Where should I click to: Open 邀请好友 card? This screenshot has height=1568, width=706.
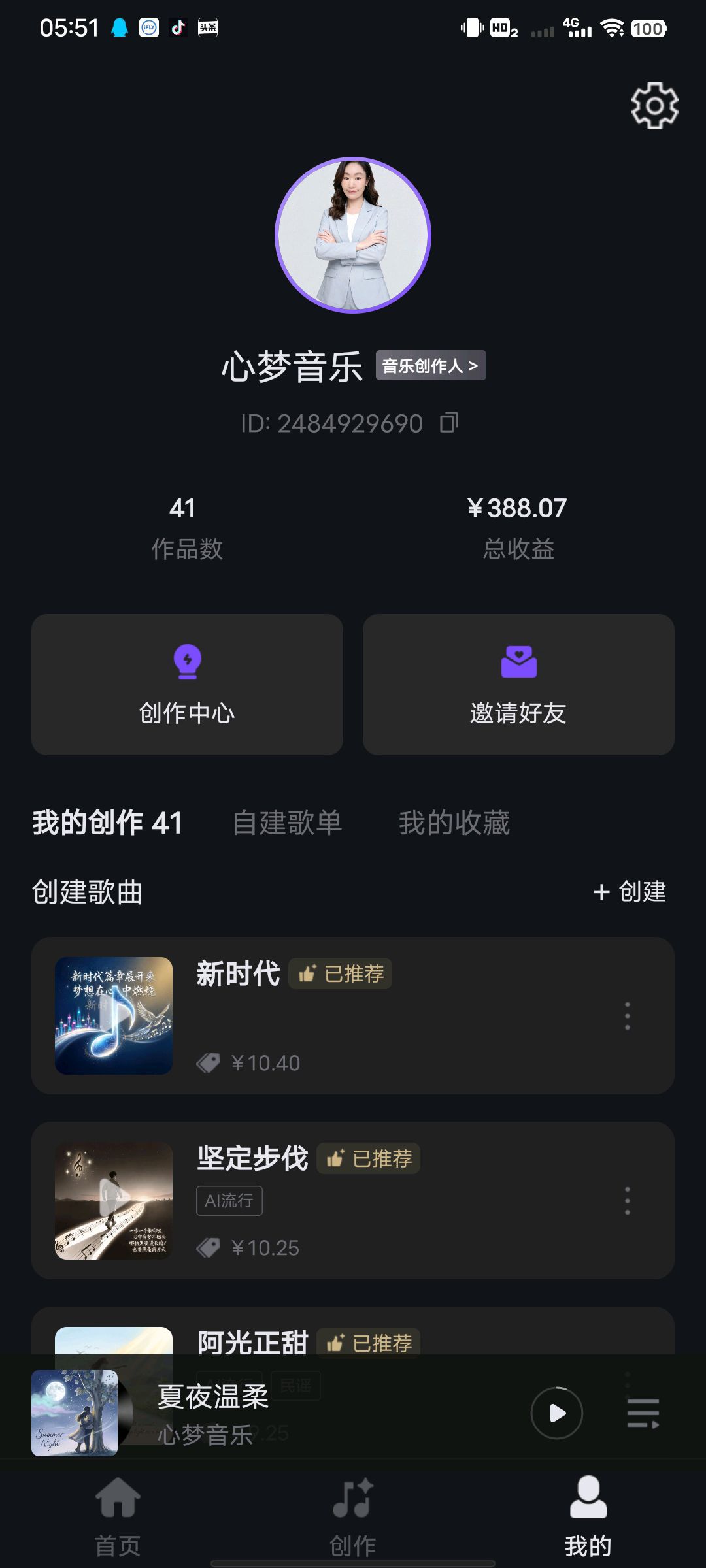click(x=518, y=684)
